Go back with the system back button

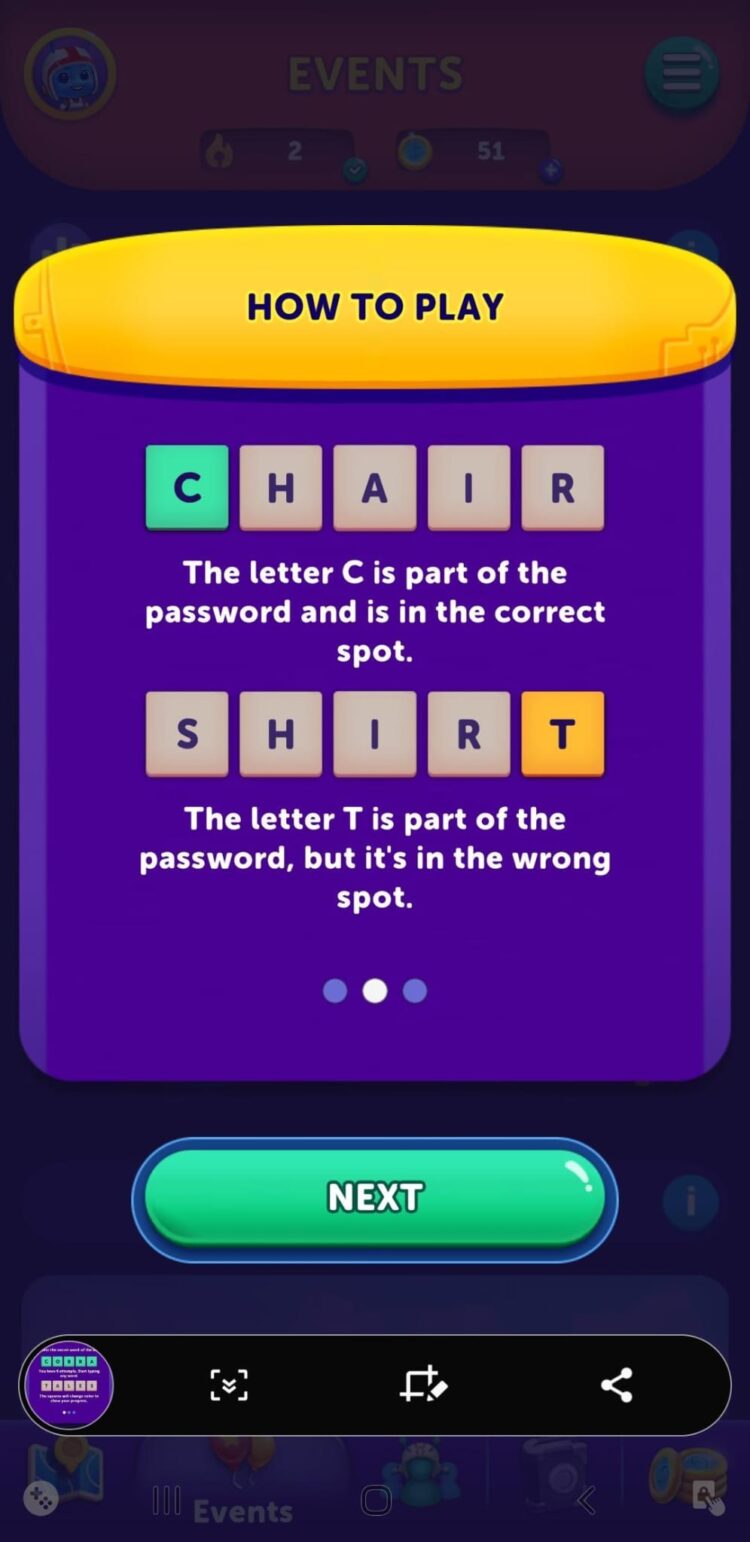(586, 1499)
